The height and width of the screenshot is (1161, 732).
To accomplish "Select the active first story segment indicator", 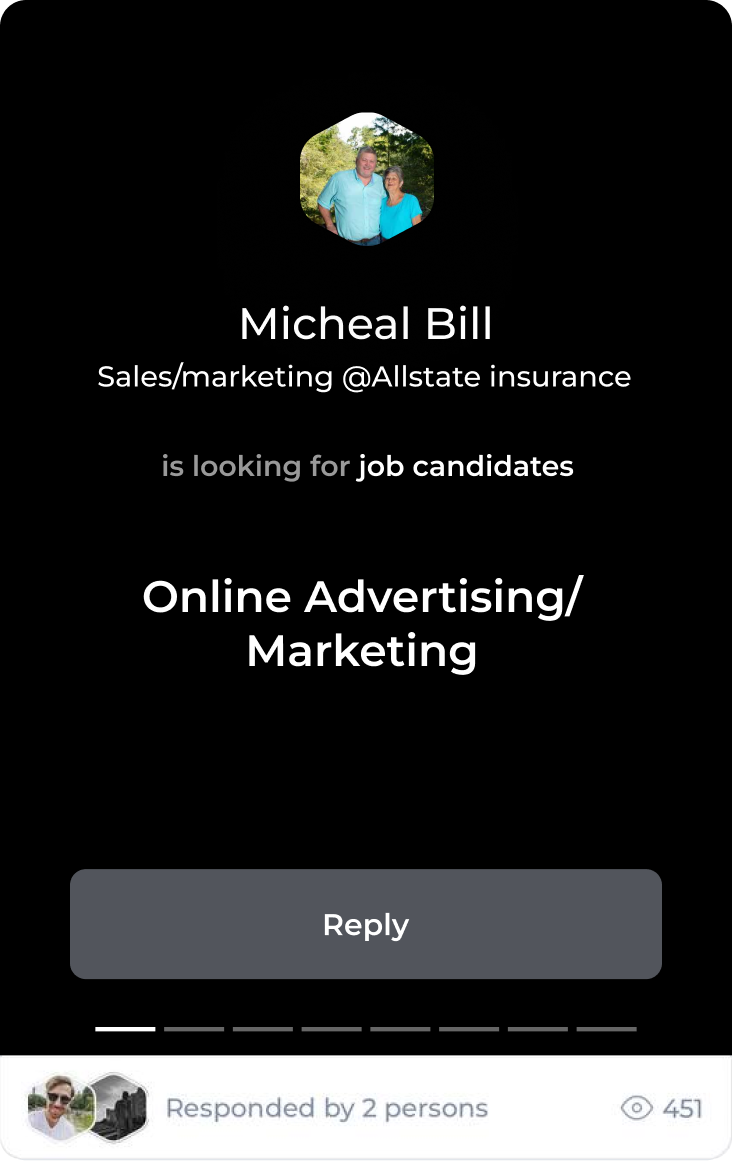I will tap(123, 1027).
